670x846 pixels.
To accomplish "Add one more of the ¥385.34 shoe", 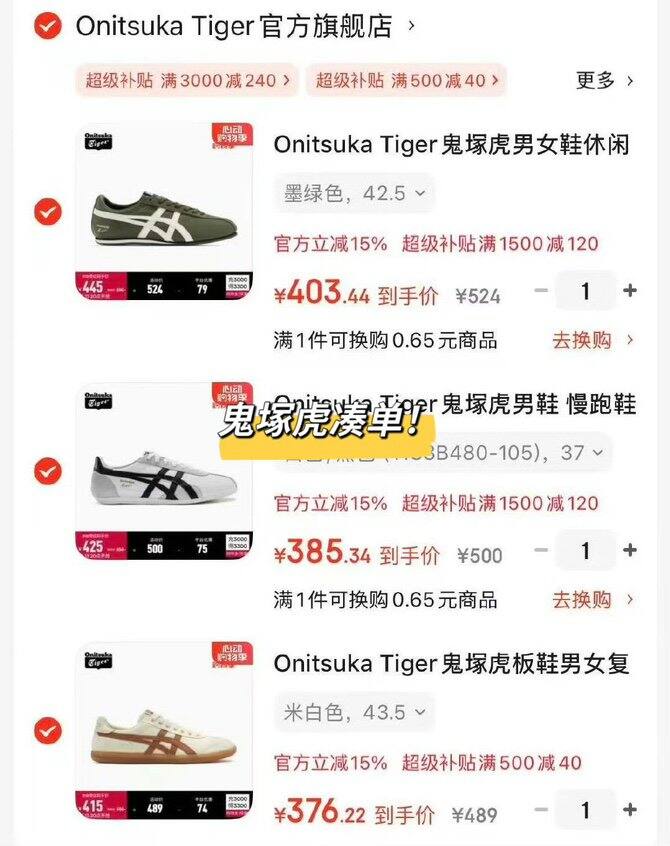I will click(x=630, y=550).
